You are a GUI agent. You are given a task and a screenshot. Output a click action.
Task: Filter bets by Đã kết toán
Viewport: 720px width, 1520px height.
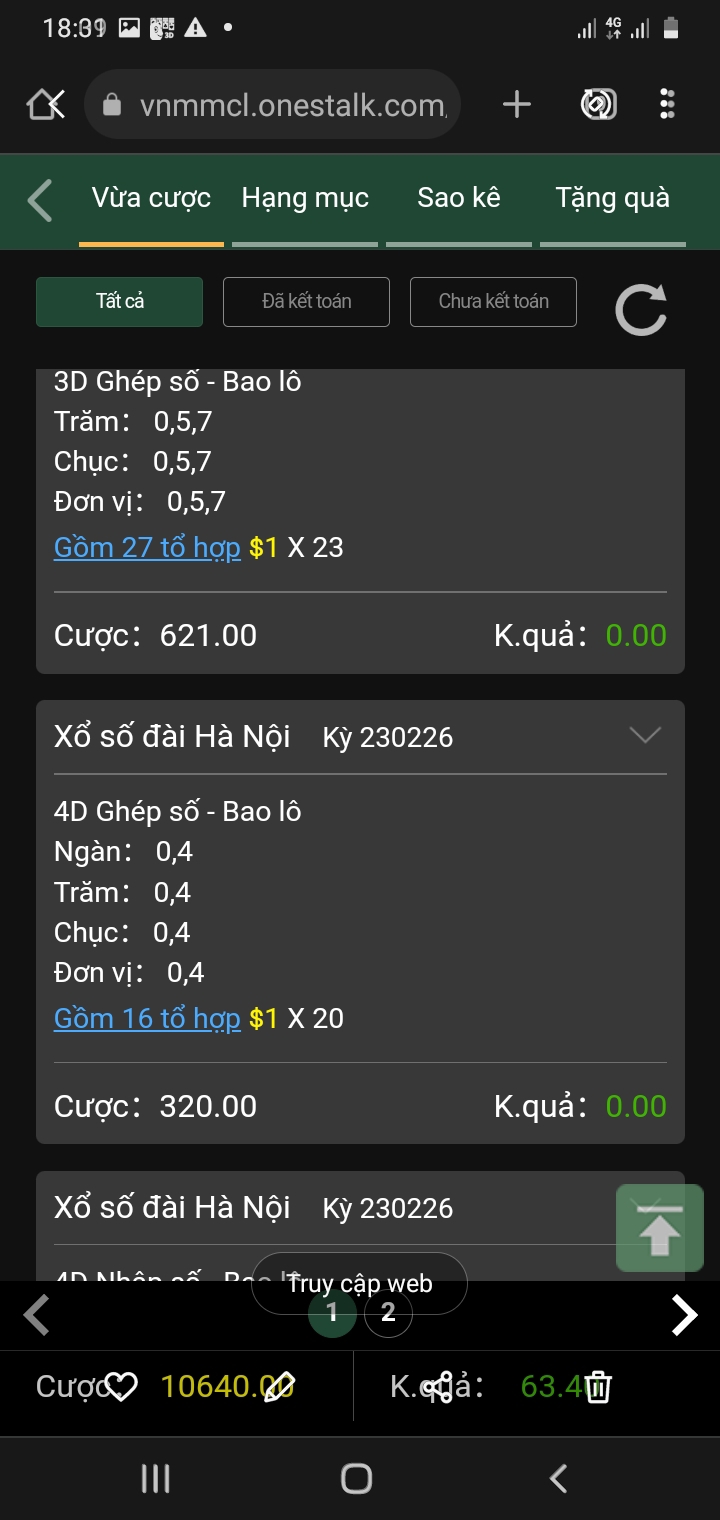[x=306, y=301]
